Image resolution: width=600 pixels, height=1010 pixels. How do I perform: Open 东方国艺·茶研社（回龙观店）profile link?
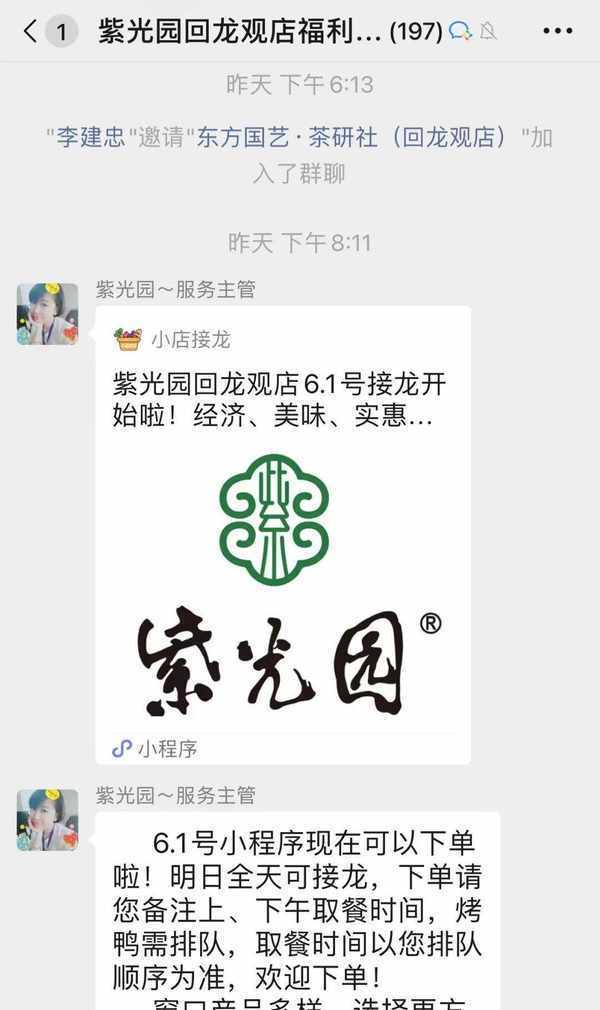click(x=358, y=138)
